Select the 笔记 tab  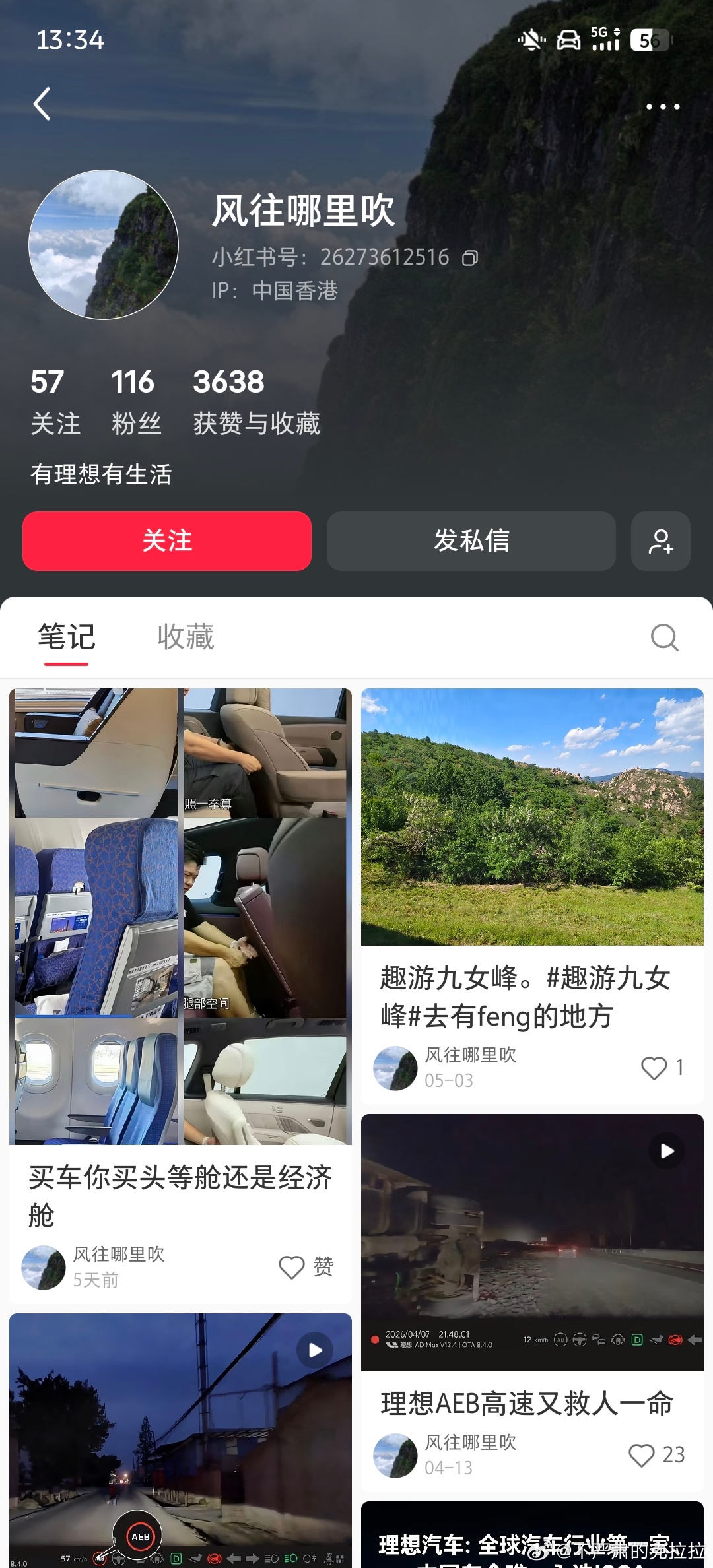(67, 637)
